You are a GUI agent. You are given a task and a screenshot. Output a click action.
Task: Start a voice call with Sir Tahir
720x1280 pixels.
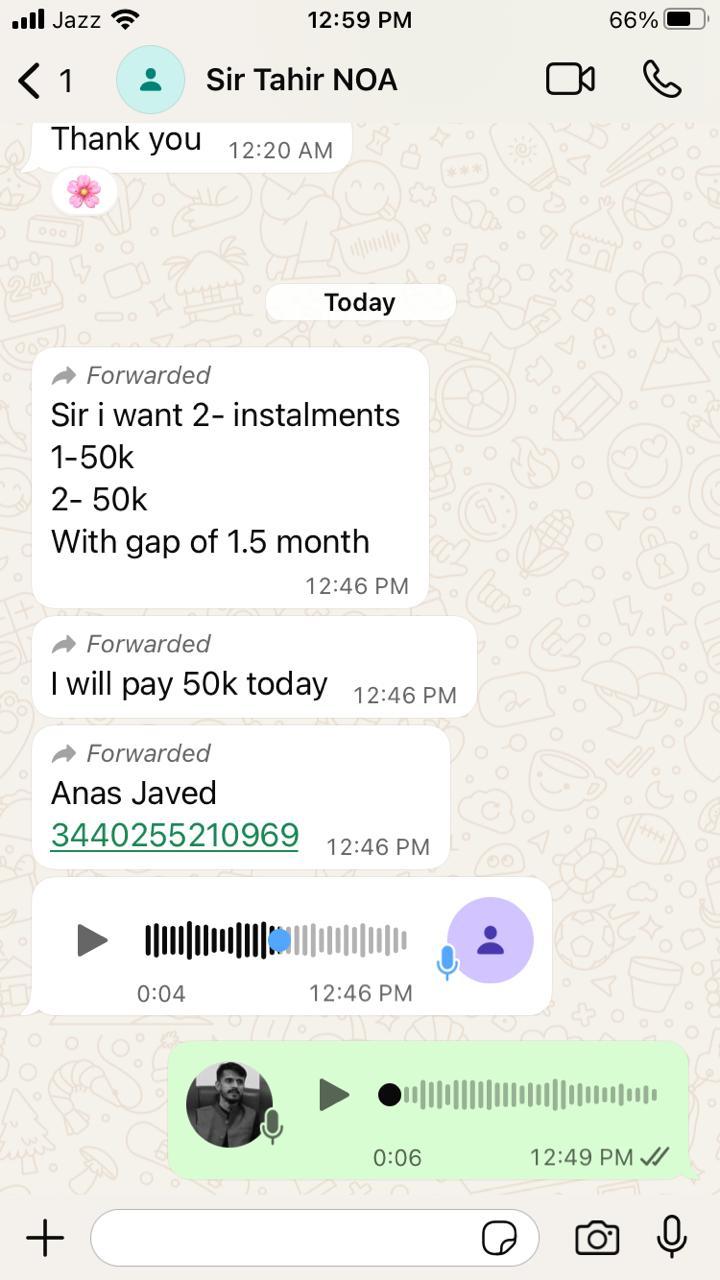click(662, 80)
